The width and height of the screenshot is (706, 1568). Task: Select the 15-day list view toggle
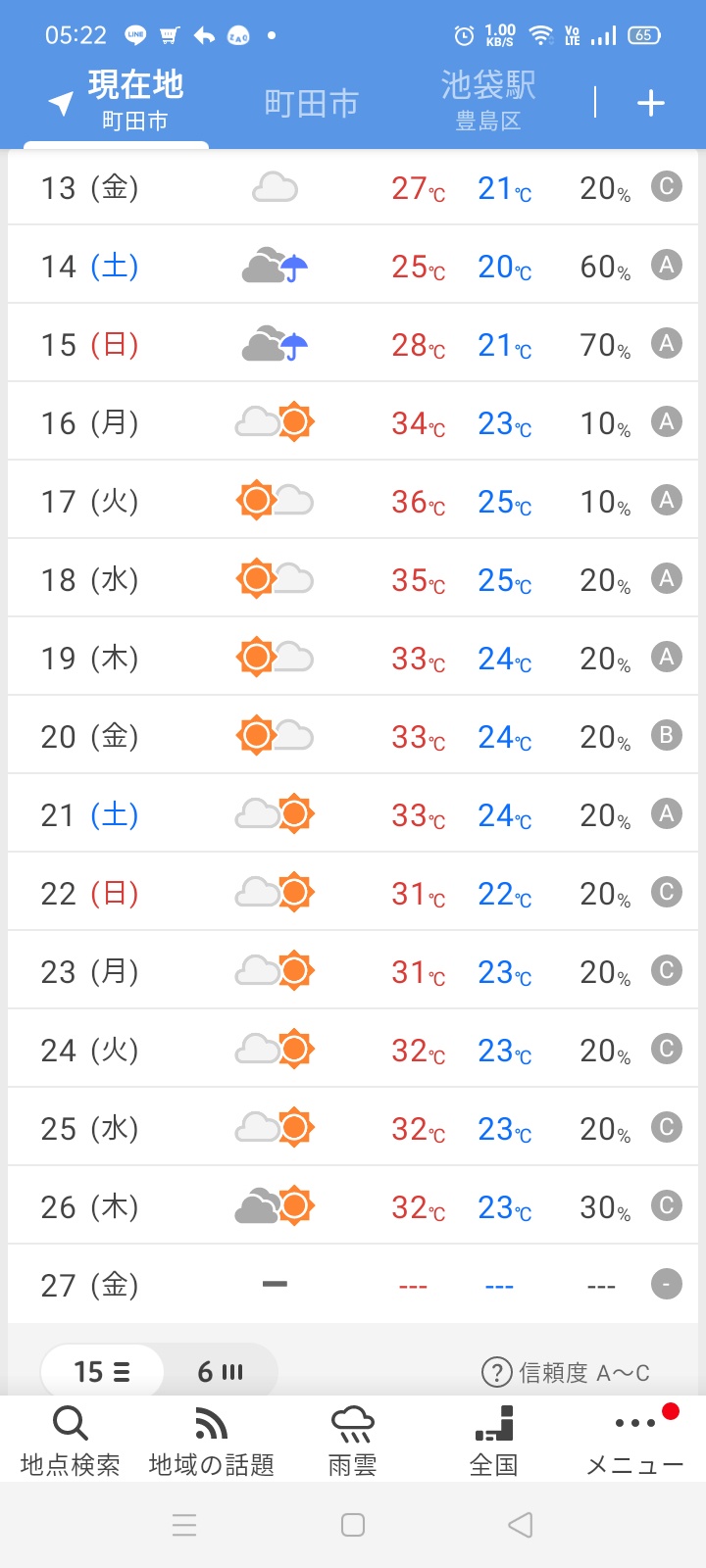pyautogui.click(x=102, y=1371)
